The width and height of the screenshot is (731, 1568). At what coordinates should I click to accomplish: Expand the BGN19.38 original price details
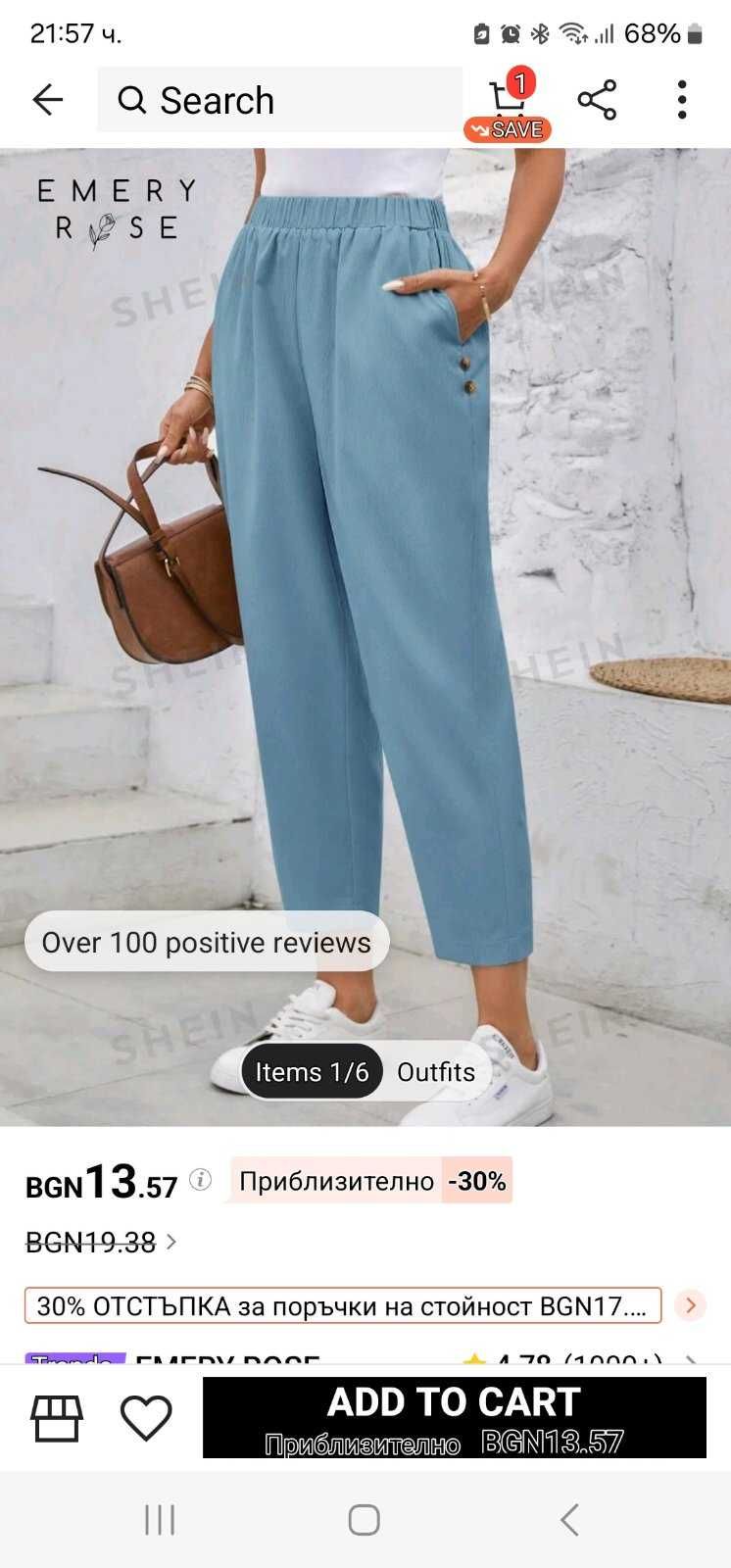(x=102, y=1242)
